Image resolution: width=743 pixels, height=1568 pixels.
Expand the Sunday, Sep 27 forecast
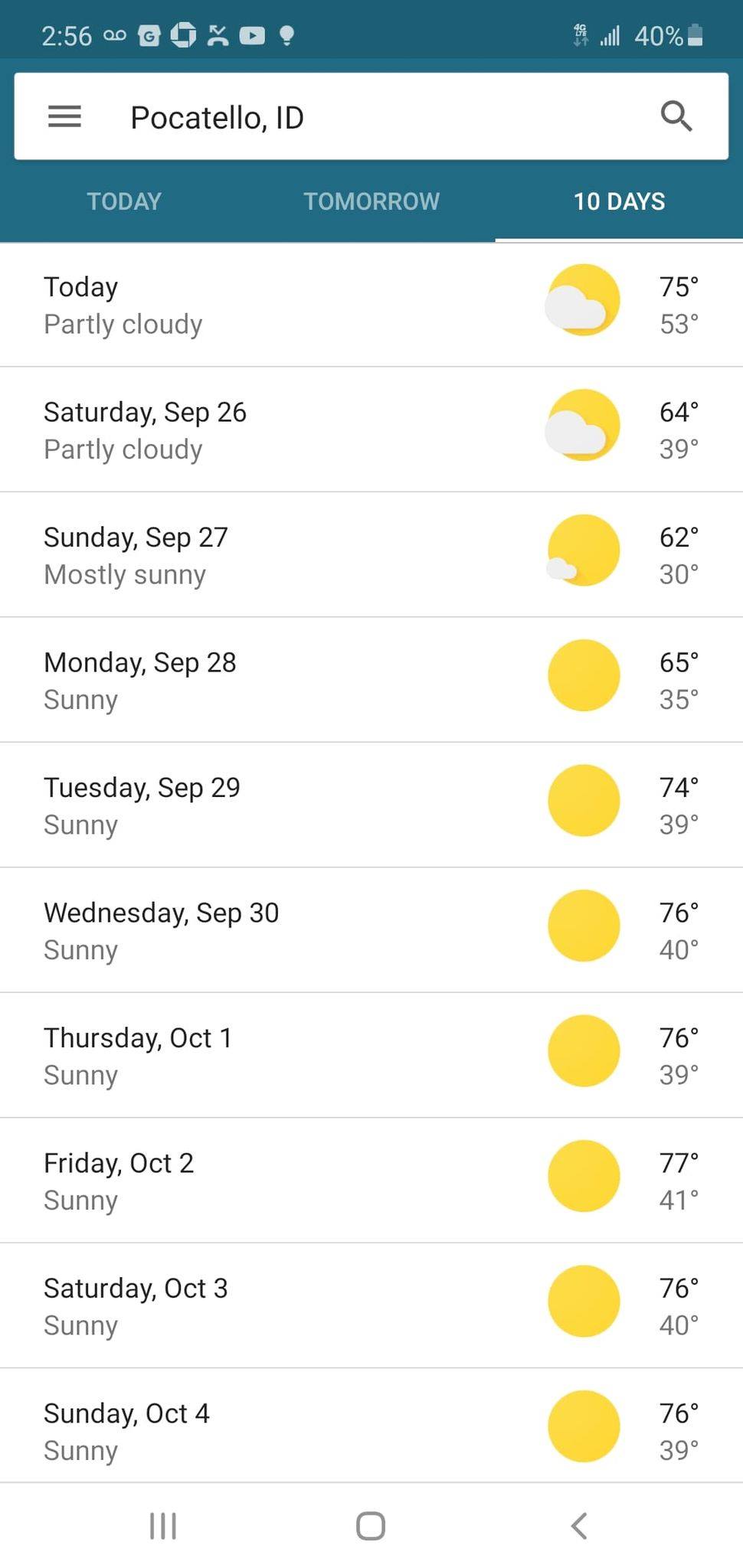[371, 555]
